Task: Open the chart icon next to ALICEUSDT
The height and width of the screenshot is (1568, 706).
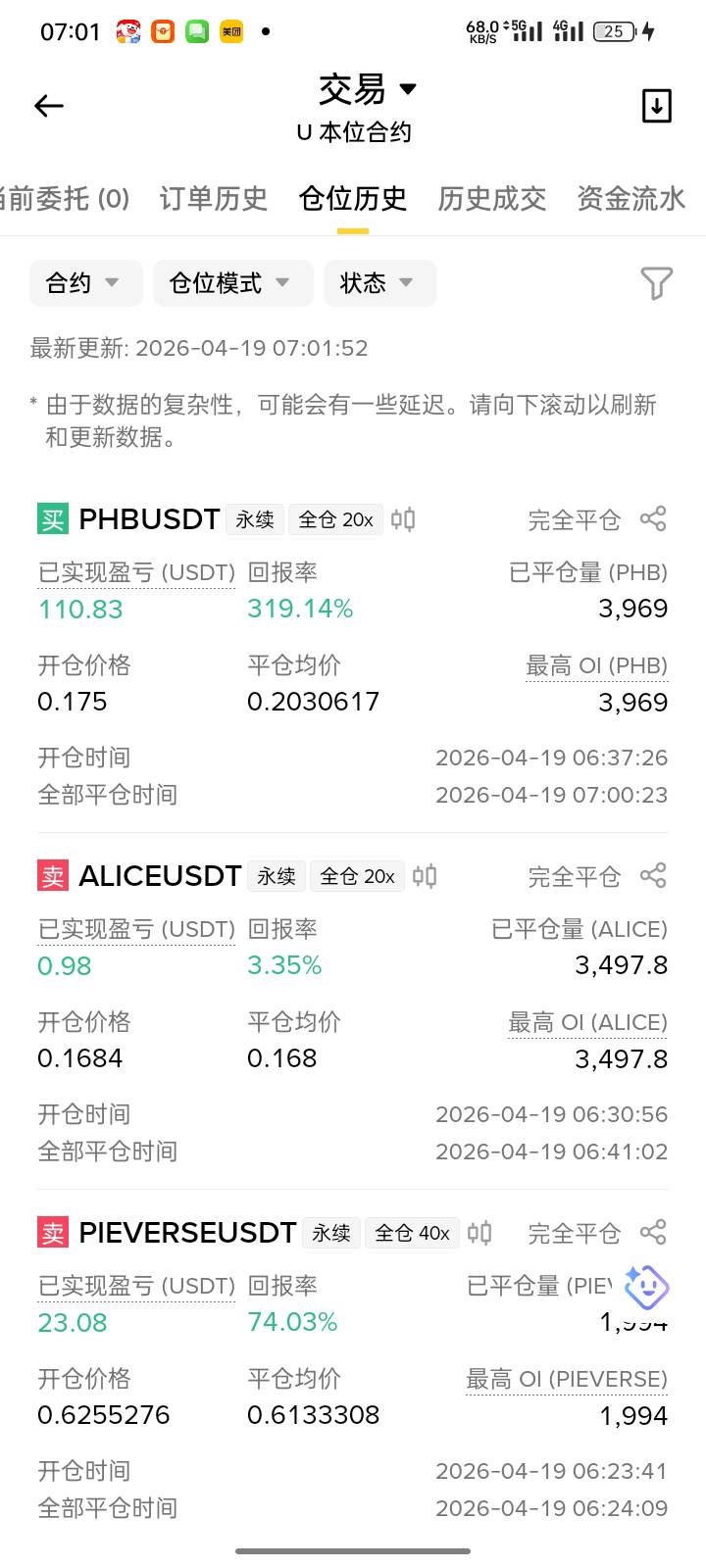Action: click(x=425, y=876)
